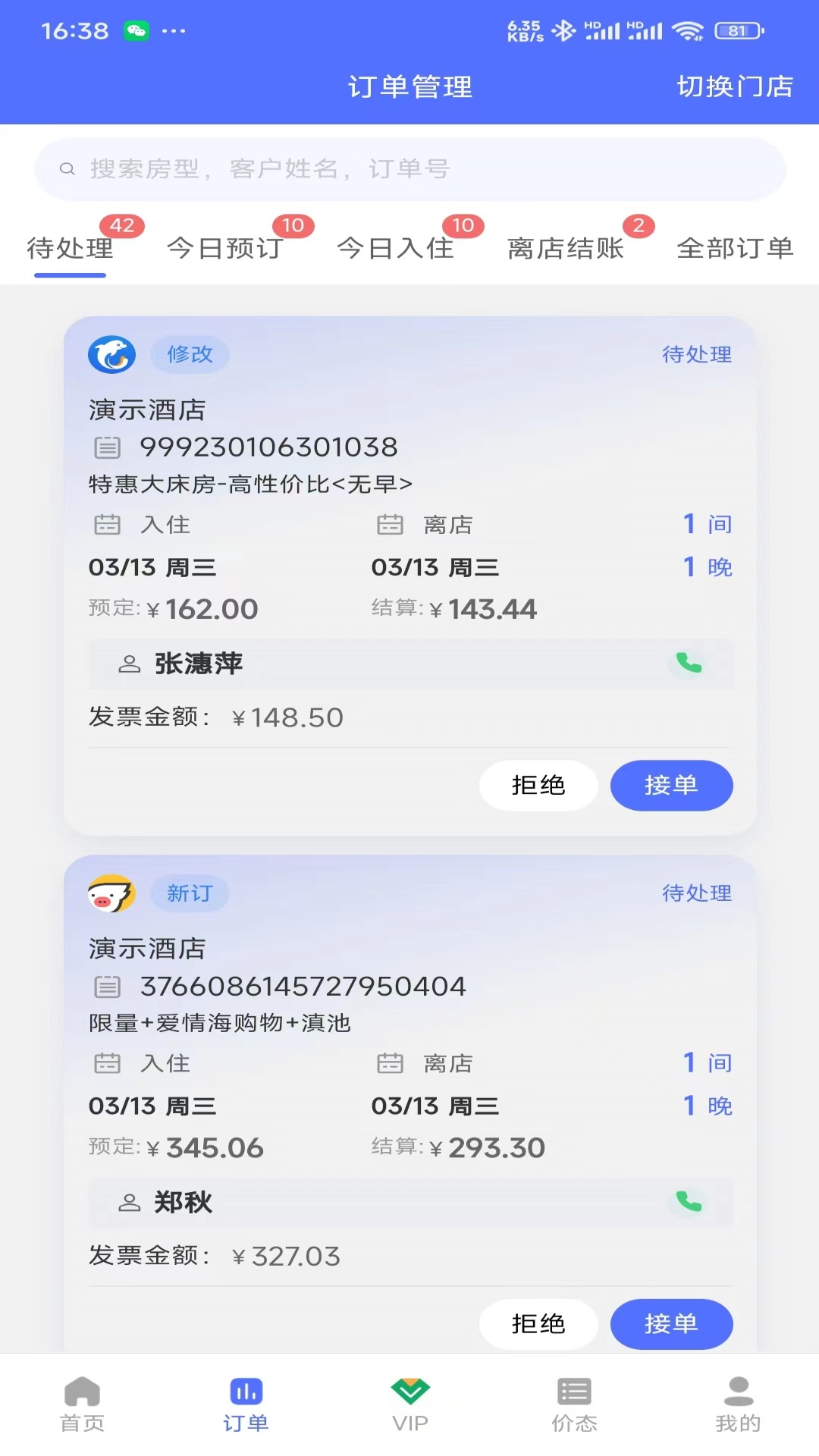Accept order 999230106301038 with 接单
The width and height of the screenshot is (819, 1456).
click(671, 785)
